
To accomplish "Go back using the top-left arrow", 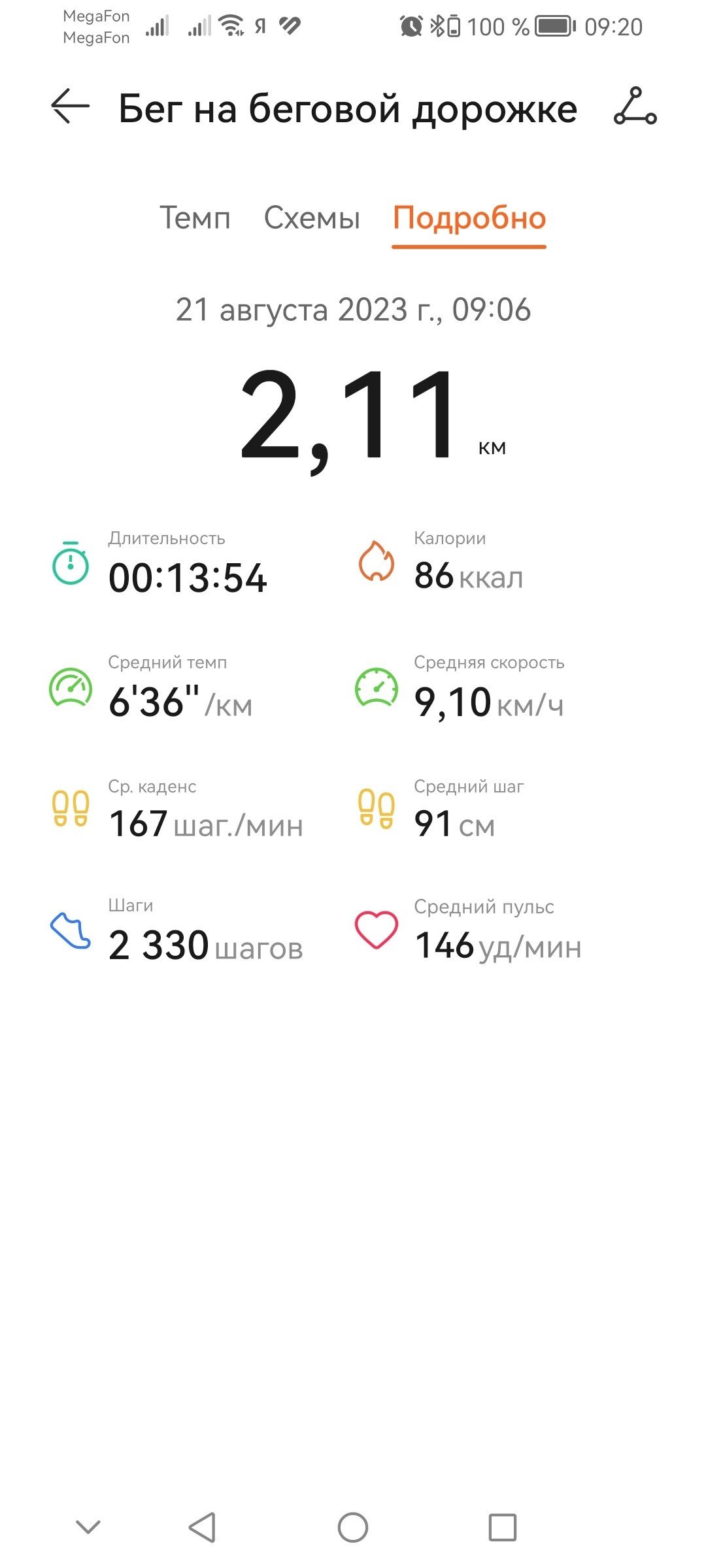I will pos(70,106).
